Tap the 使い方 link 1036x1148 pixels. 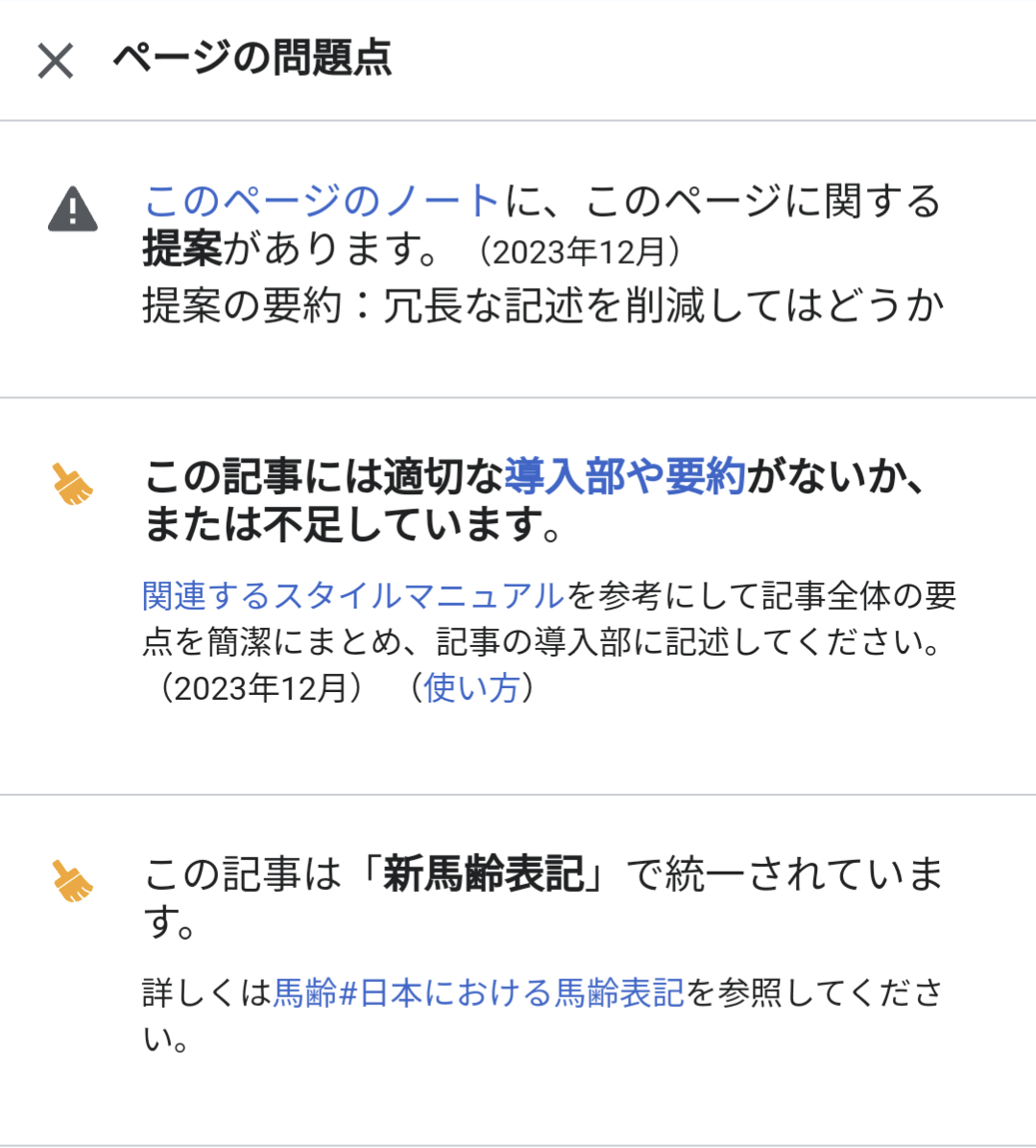tap(470, 688)
